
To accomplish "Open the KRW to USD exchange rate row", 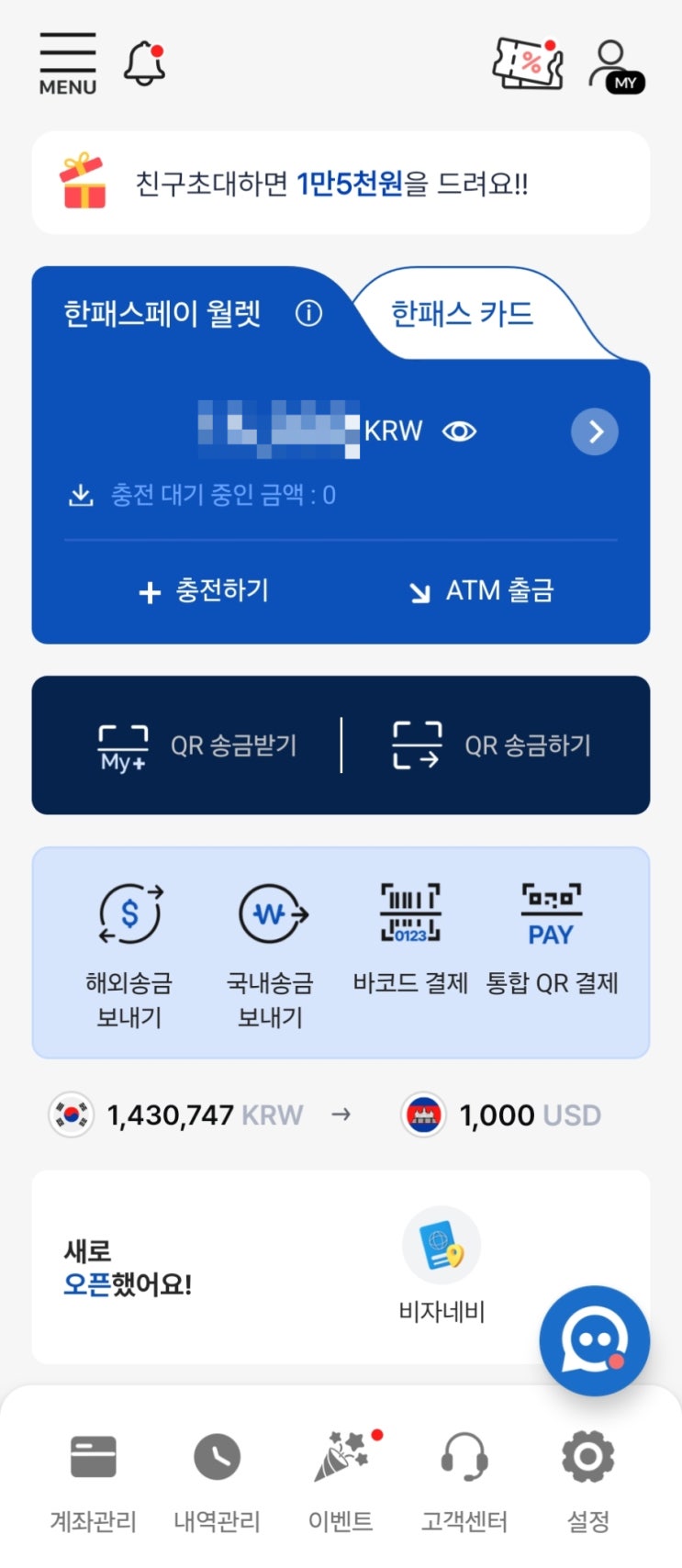I will pyautogui.click(x=341, y=1114).
